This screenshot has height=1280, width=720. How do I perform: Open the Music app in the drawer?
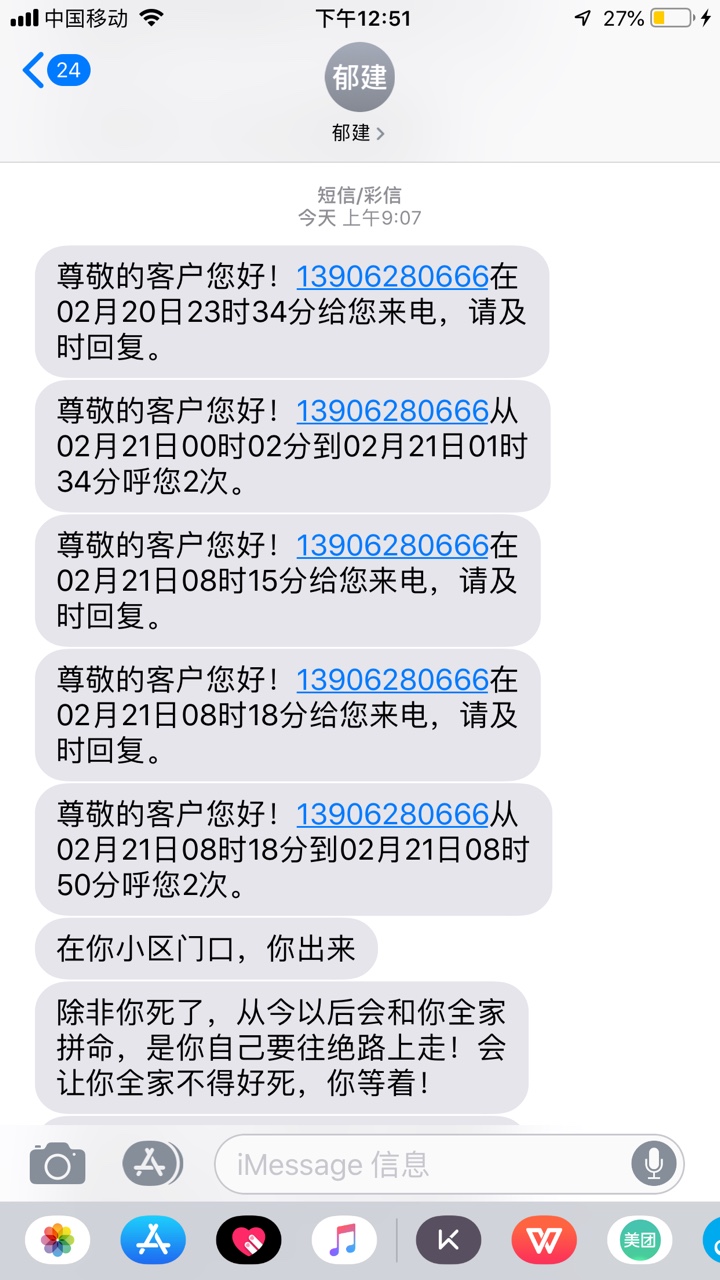coord(344,1241)
